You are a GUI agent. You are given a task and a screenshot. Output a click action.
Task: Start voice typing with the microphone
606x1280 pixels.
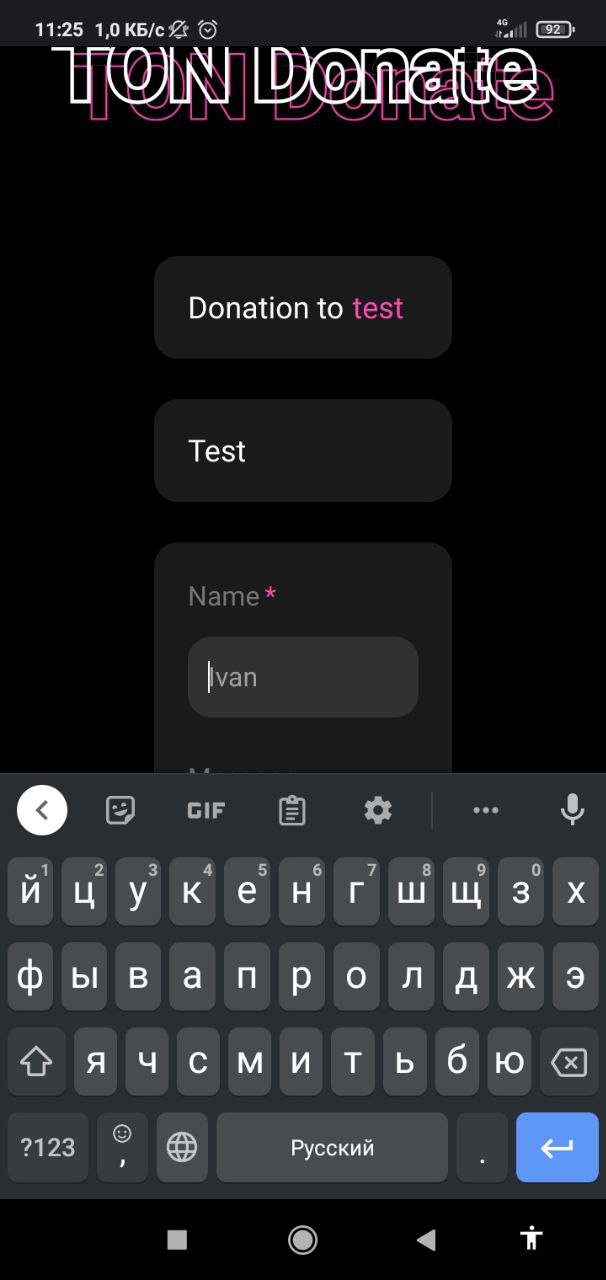pos(572,810)
